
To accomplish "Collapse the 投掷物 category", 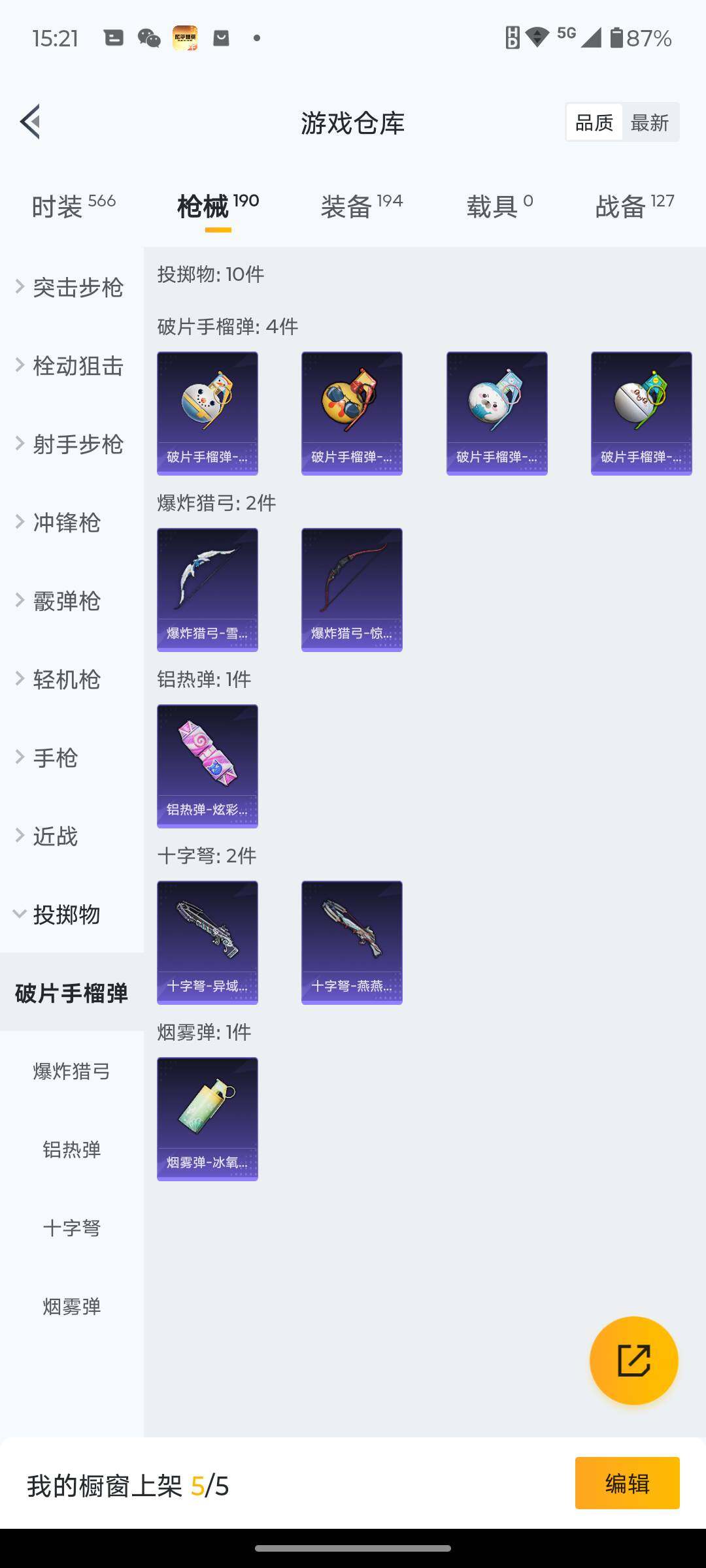I will [x=65, y=914].
